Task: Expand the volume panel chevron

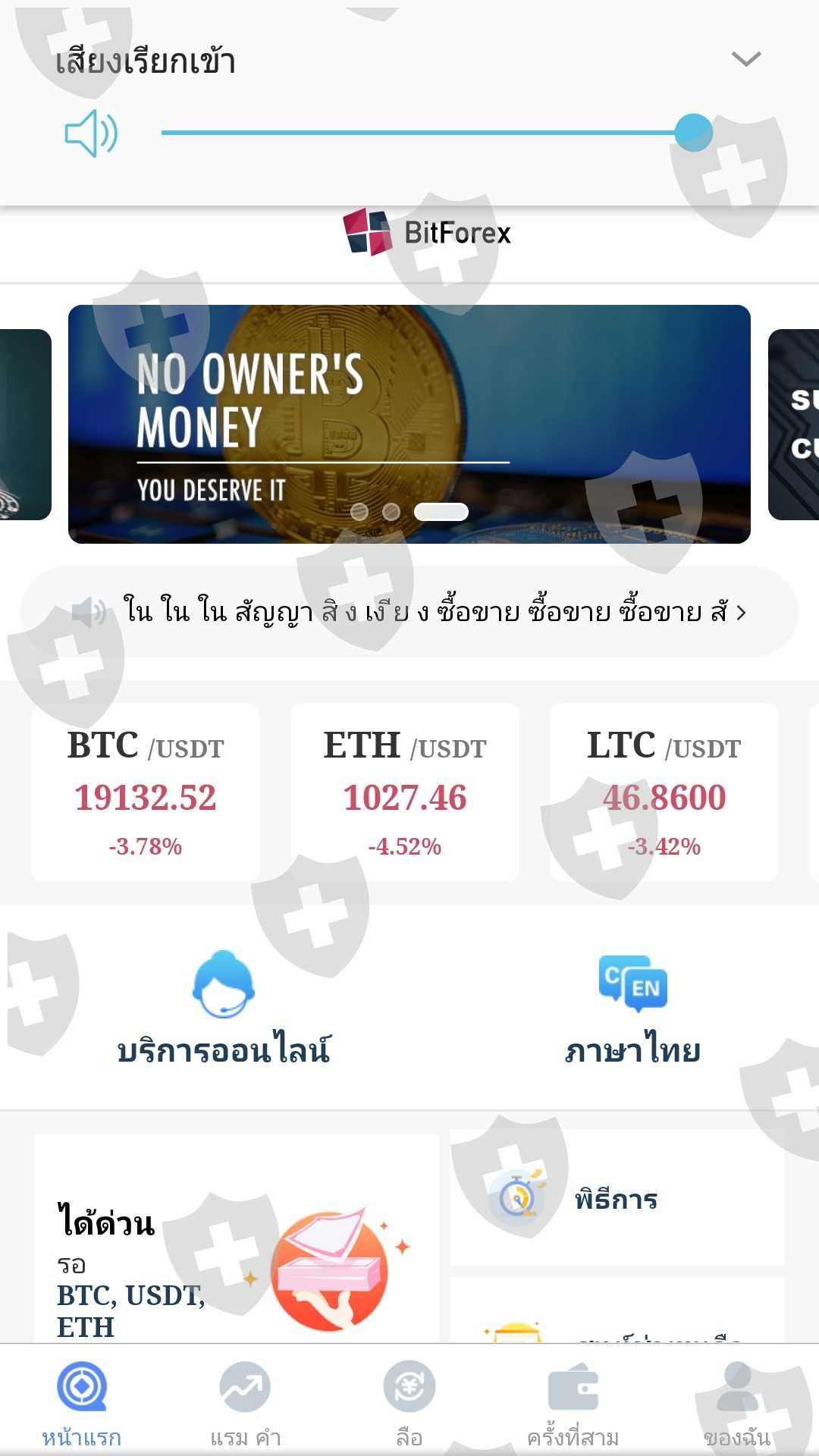Action: 746,59
